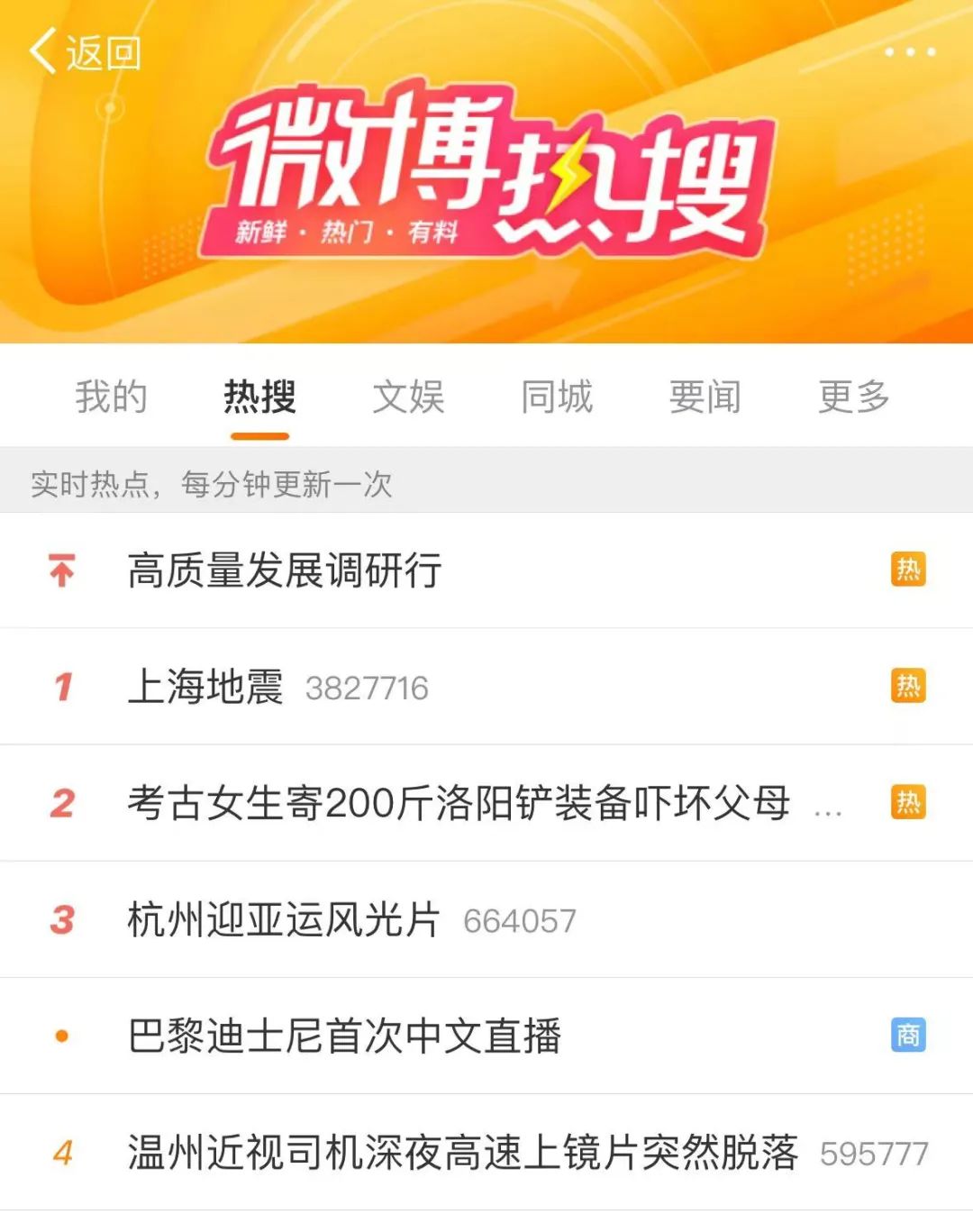Go back using the 返回 button
The height and width of the screenshot is (1232, 973).
pyautogui.click(x=86, y=52)
